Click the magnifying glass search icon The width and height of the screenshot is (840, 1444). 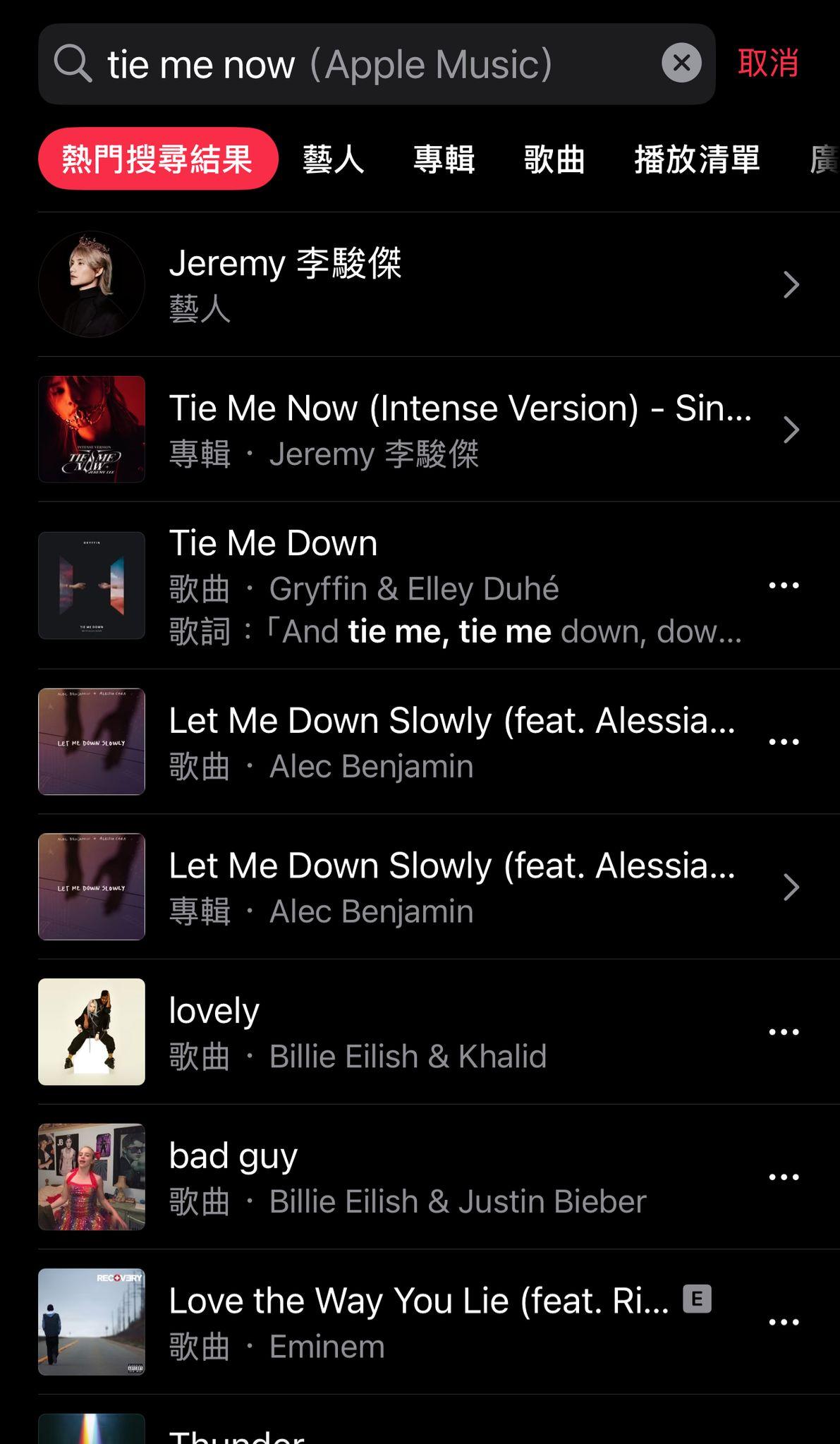[x=74, y=64]
